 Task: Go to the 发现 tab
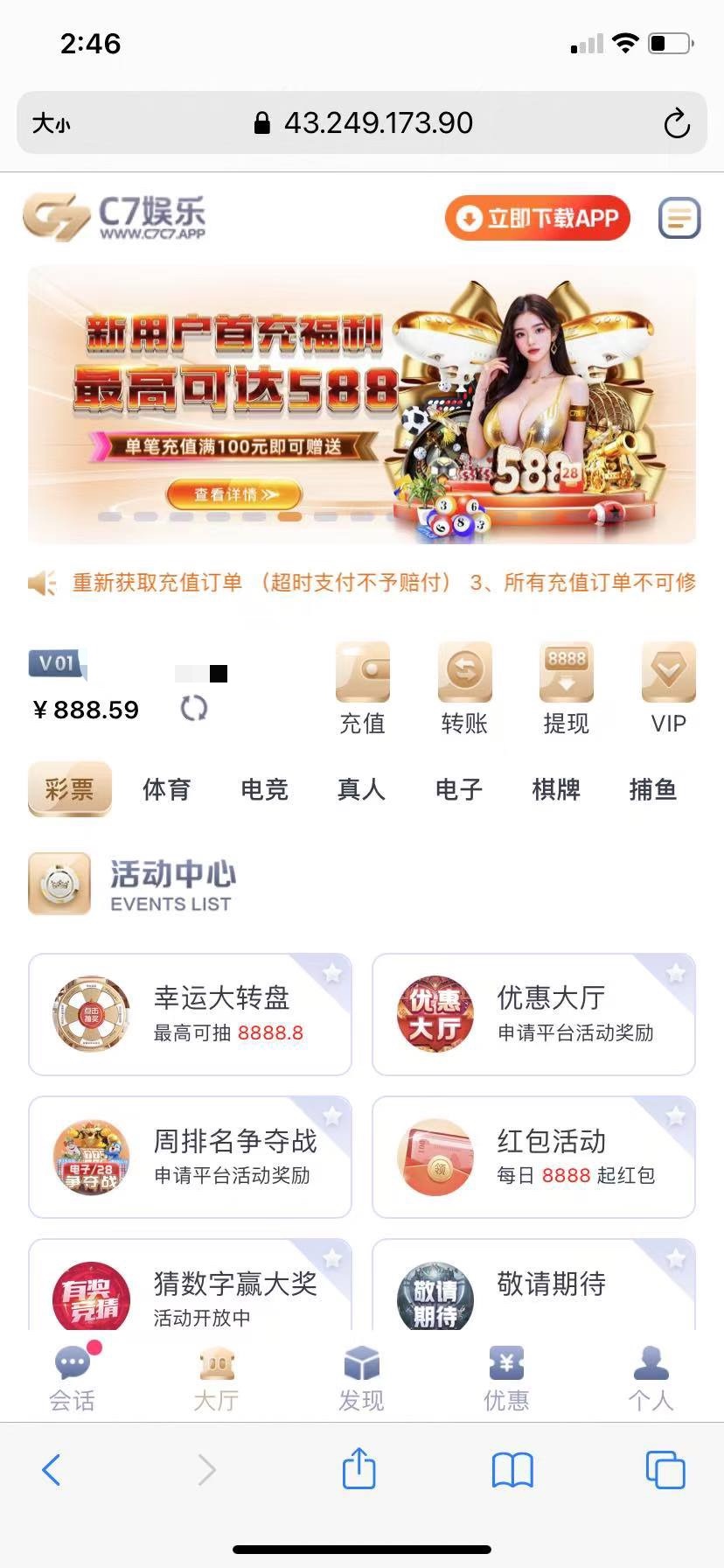pos(361,1378)
